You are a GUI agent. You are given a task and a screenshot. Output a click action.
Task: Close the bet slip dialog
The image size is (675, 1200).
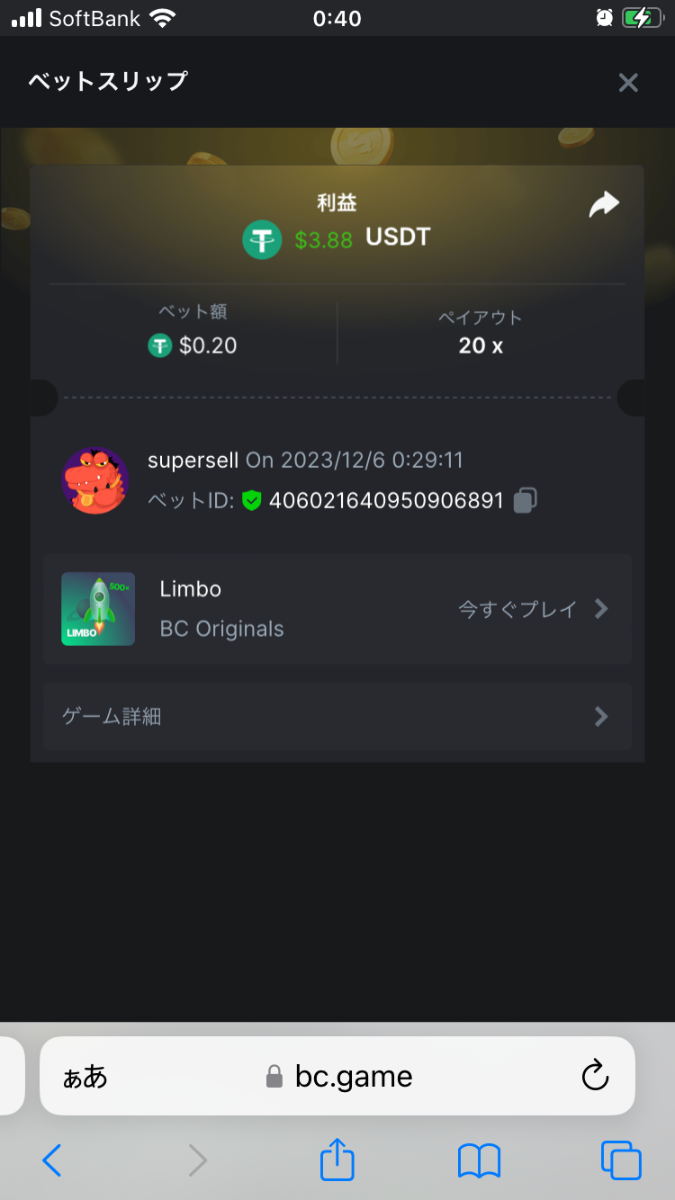coord(628,83)
